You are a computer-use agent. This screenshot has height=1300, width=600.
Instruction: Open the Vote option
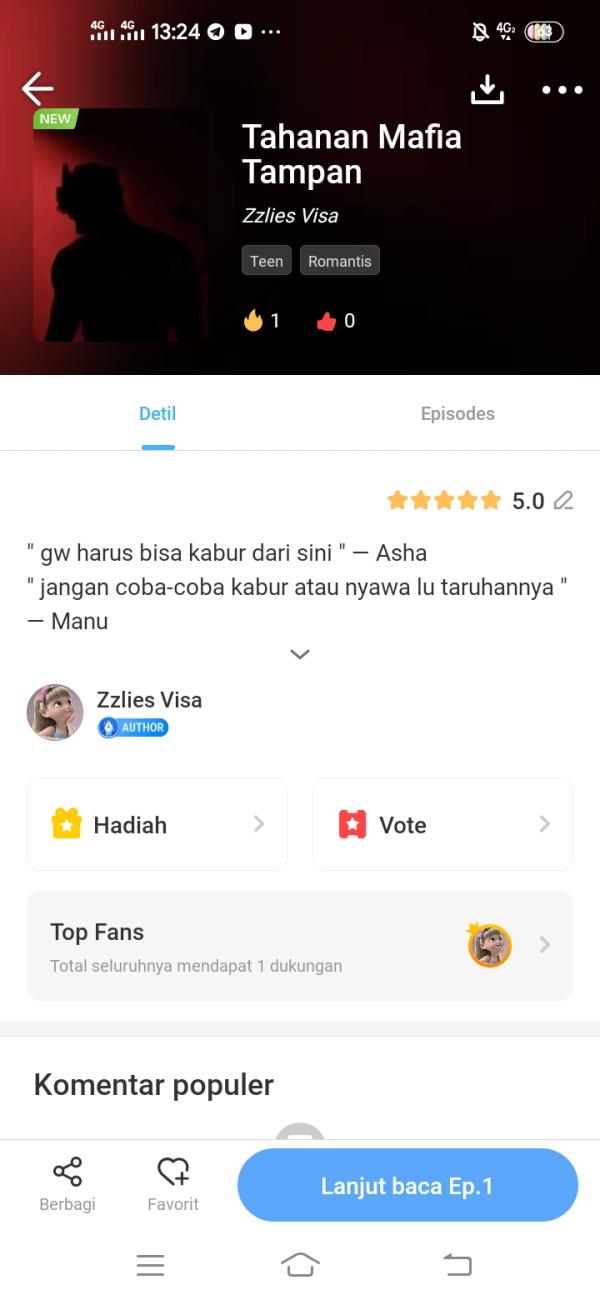[x=442, y=824]
